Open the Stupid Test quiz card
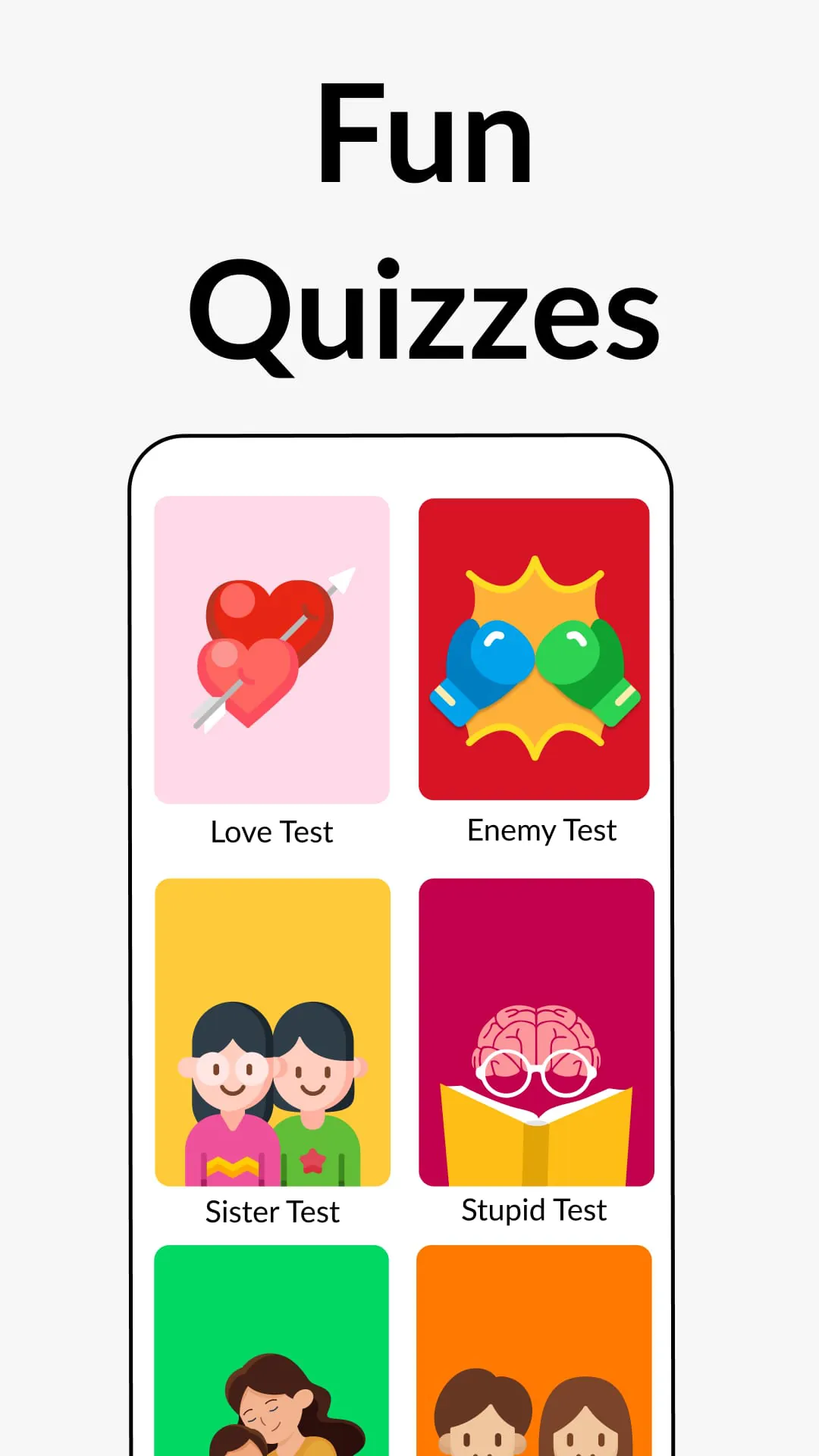The image size is (819, 1456). 535,1028
